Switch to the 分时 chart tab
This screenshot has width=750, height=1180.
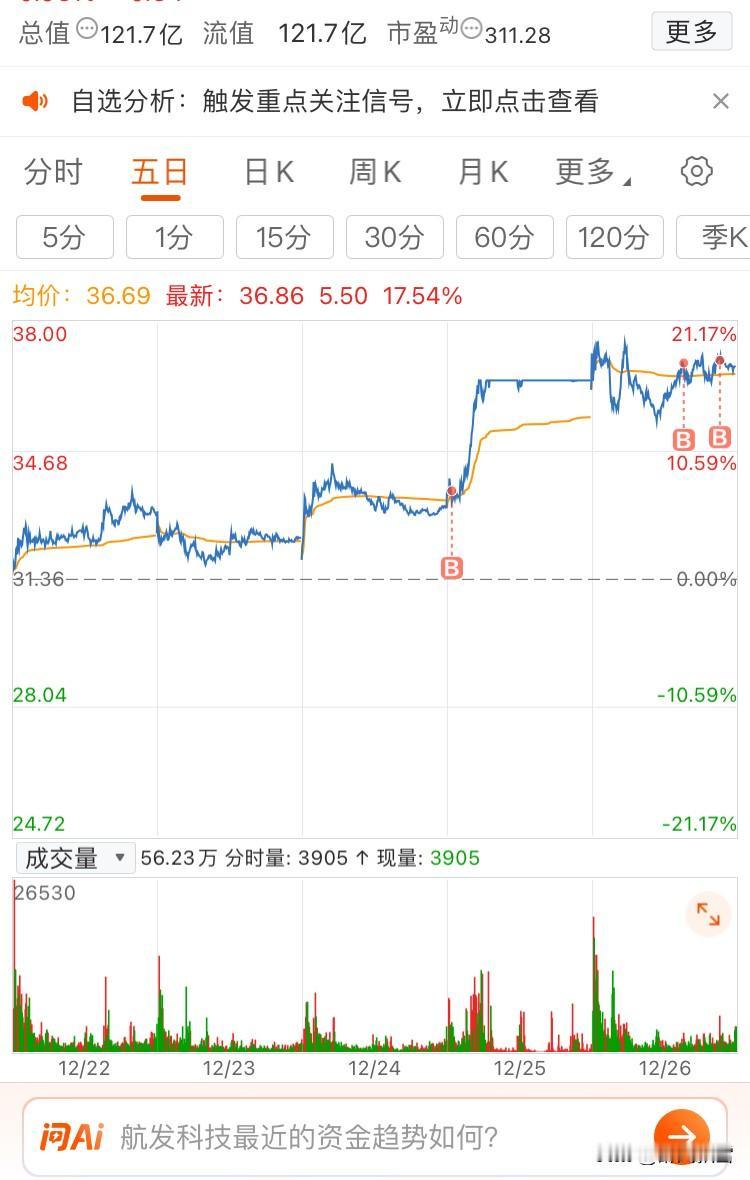pyautogui.click(x=53, y=173)
